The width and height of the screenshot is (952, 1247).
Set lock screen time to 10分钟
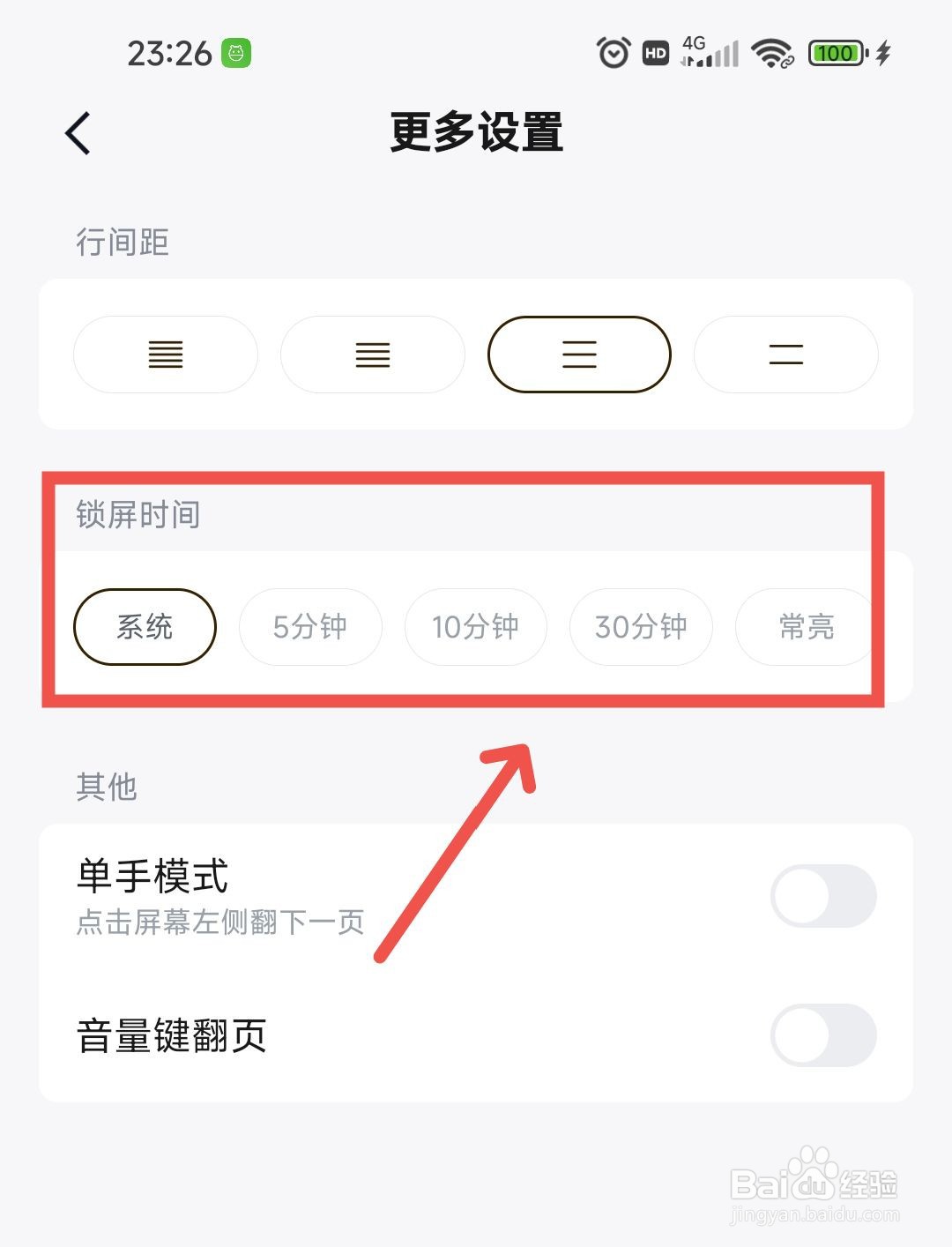point(475,627)
